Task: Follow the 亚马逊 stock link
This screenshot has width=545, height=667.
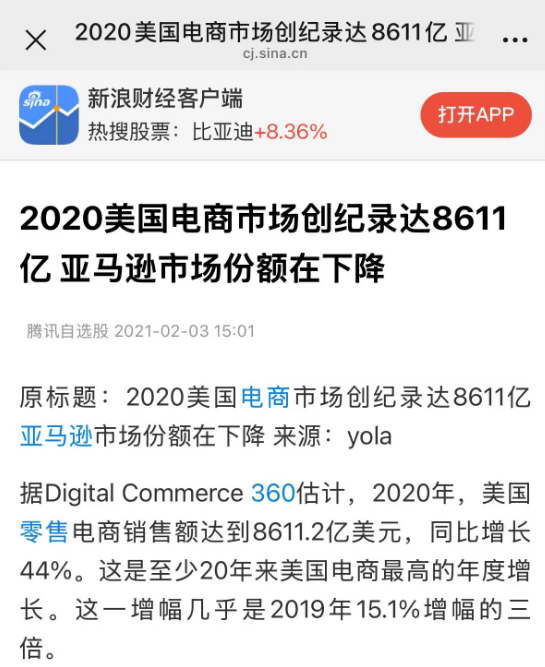Action: click(x=57, y=436)
